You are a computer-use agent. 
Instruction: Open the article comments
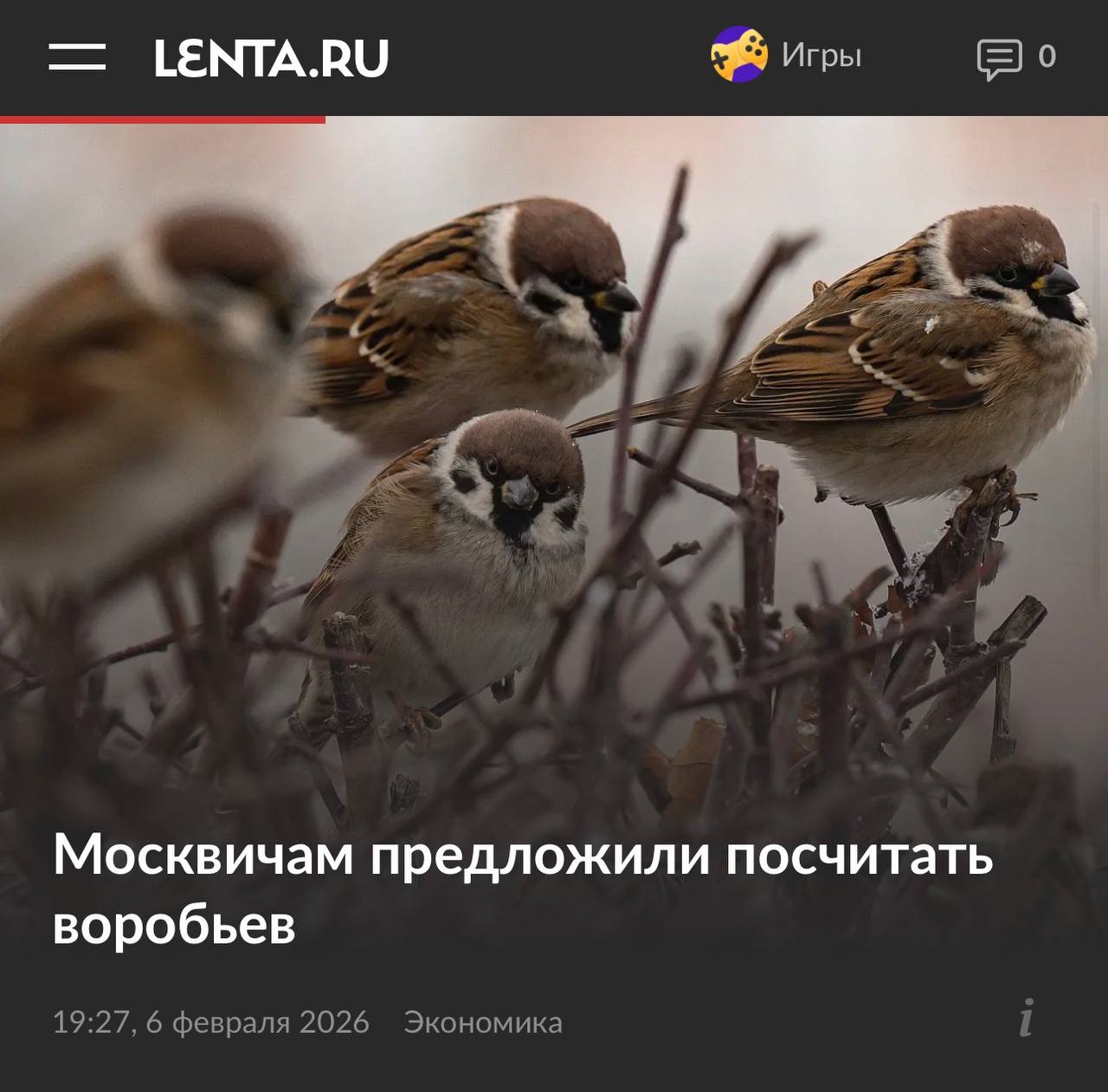[1015, 58]
